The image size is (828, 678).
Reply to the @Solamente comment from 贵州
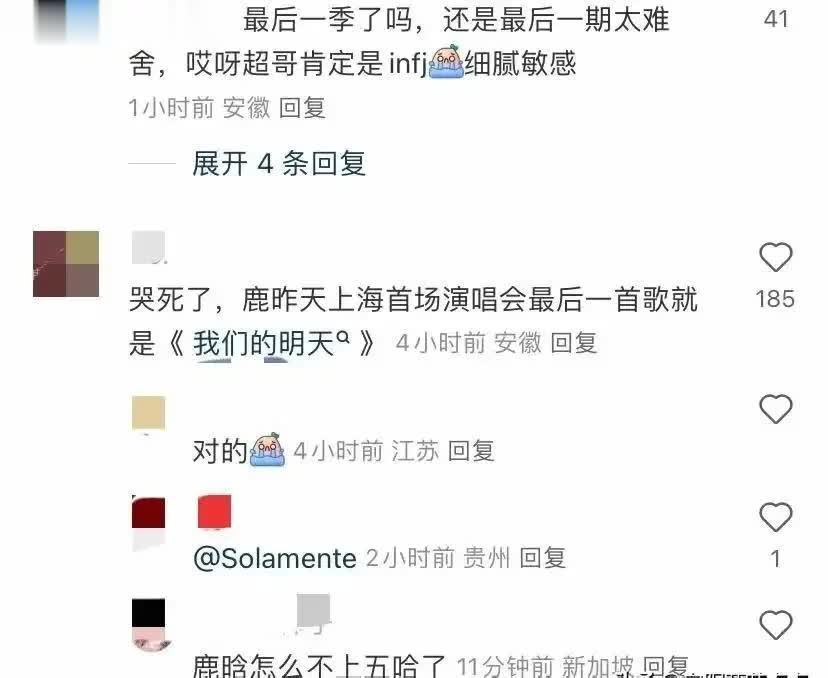(x=542, y=558)
